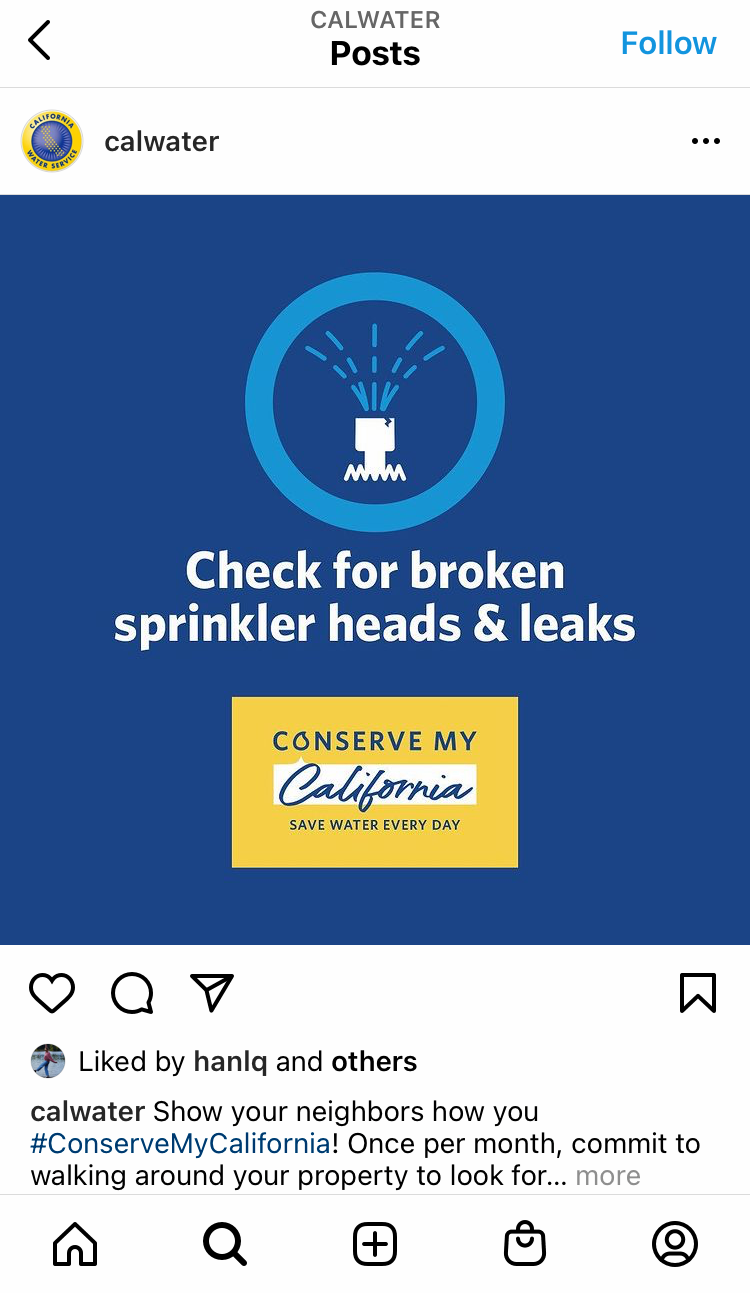Open calwater's profile from the post header

point(161,141)
